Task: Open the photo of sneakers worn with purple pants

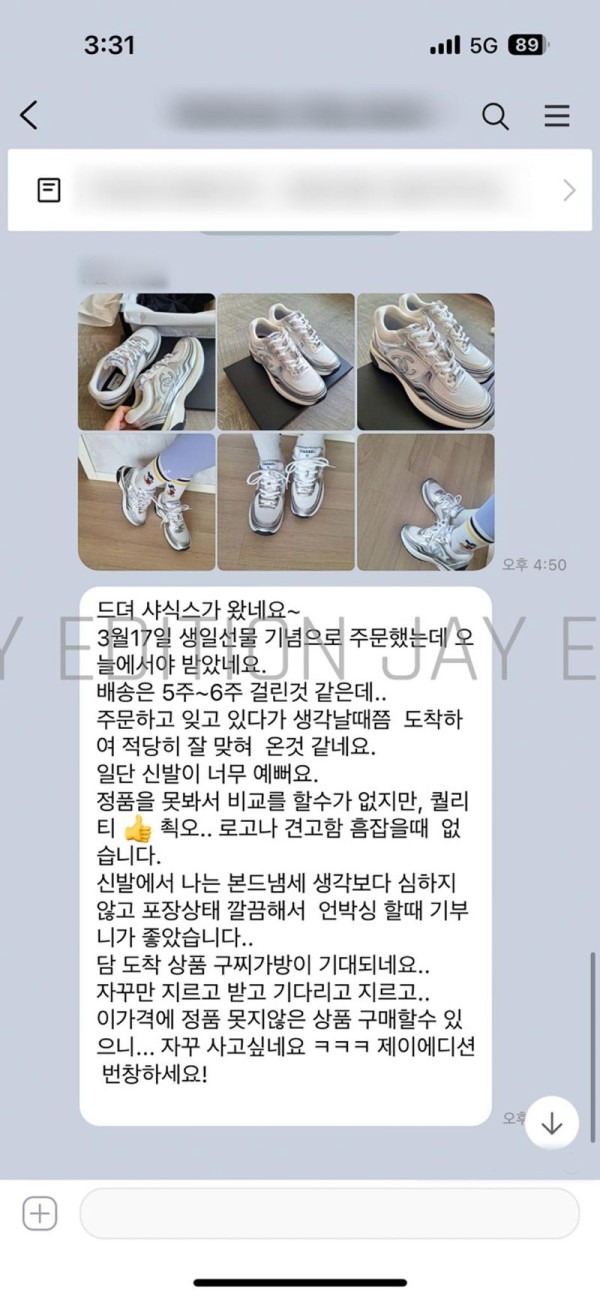Action: pos(146,501)
